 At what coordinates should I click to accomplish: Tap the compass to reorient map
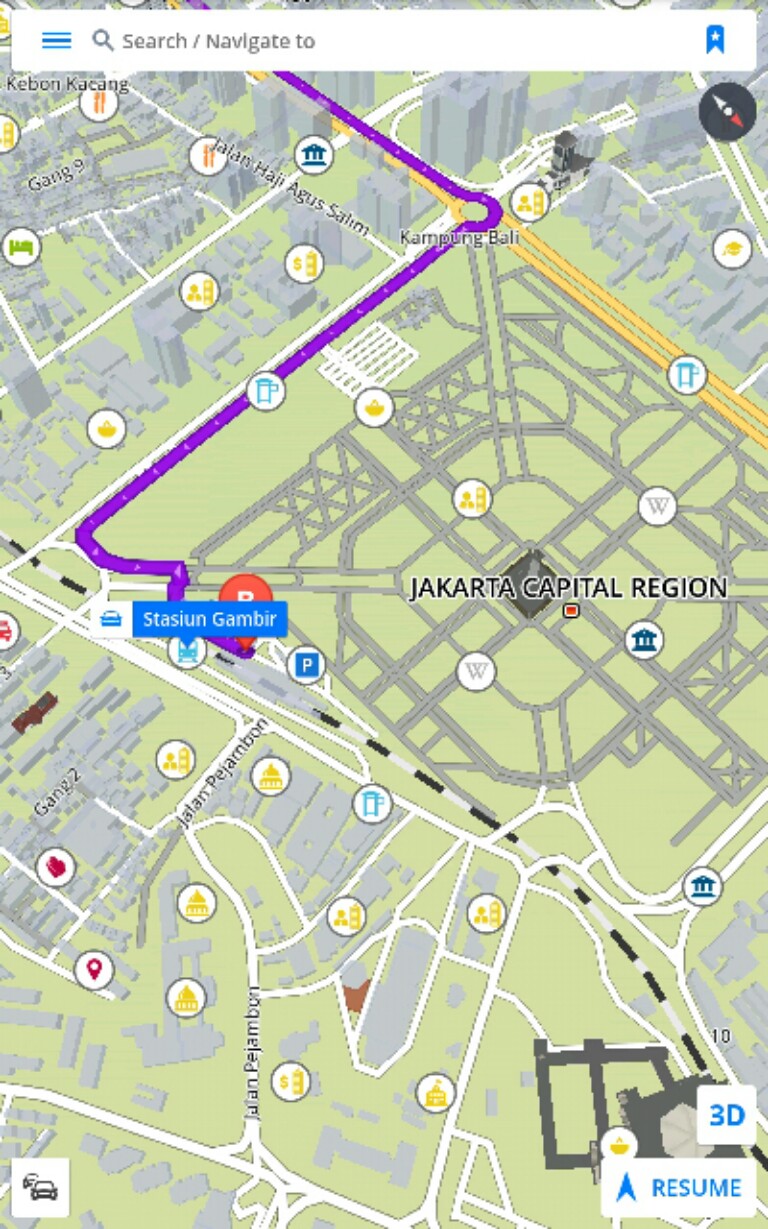point(727,112)
